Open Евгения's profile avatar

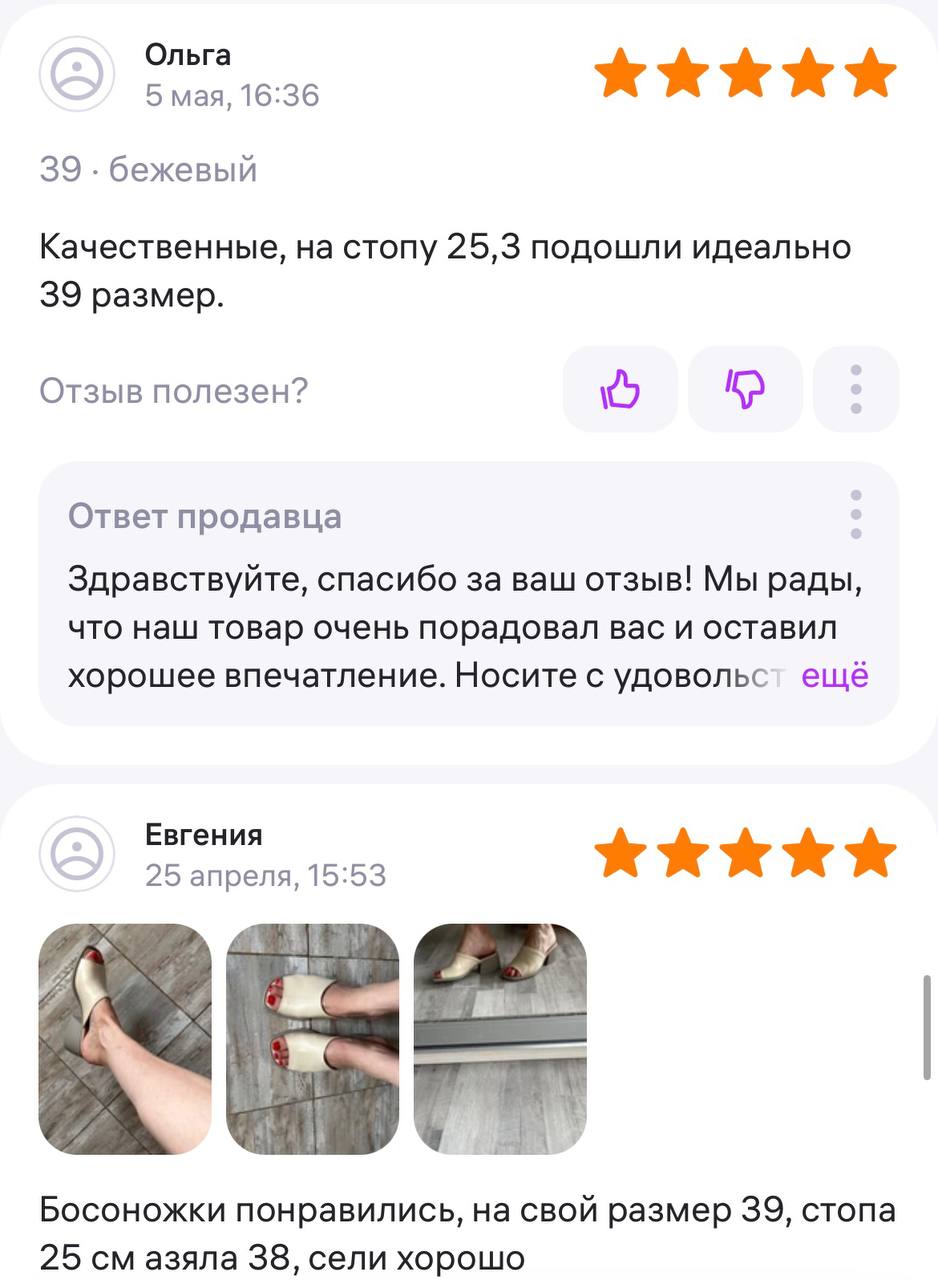(77, 854)
